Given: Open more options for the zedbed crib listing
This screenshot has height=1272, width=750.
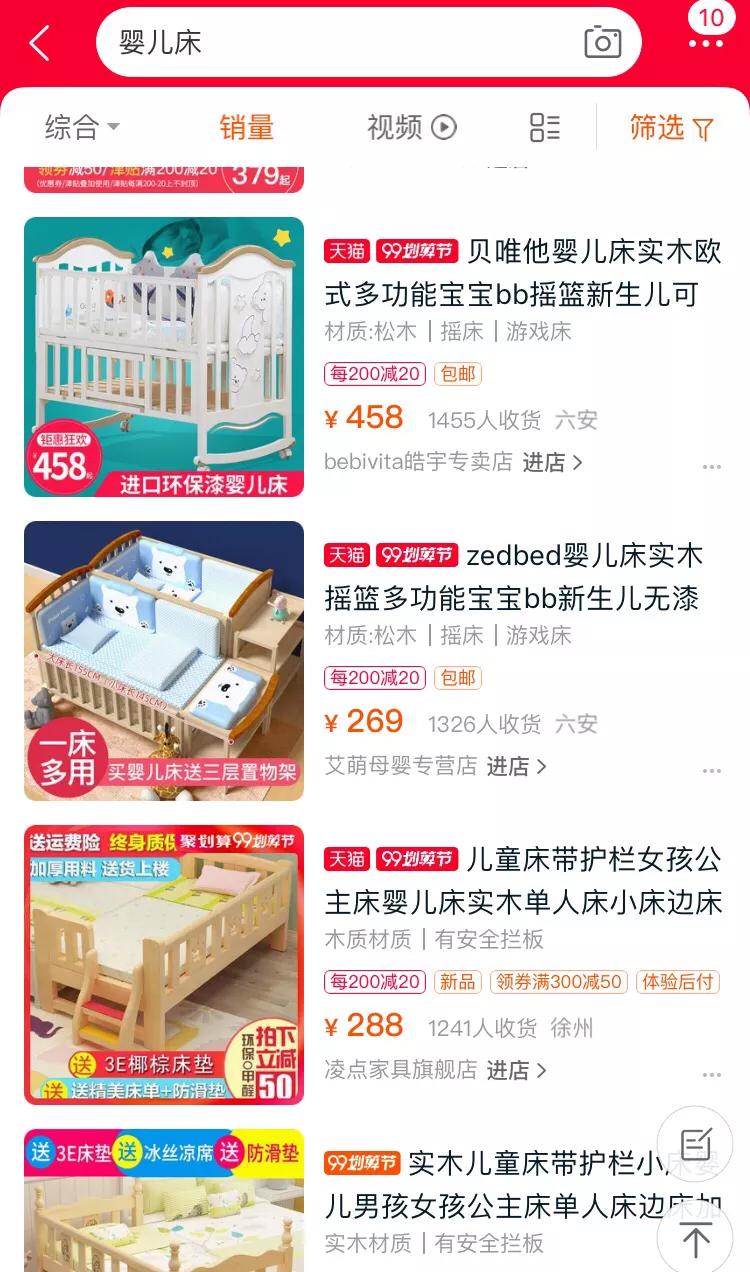Looking at the screenshot, I should tap(712, 770).
